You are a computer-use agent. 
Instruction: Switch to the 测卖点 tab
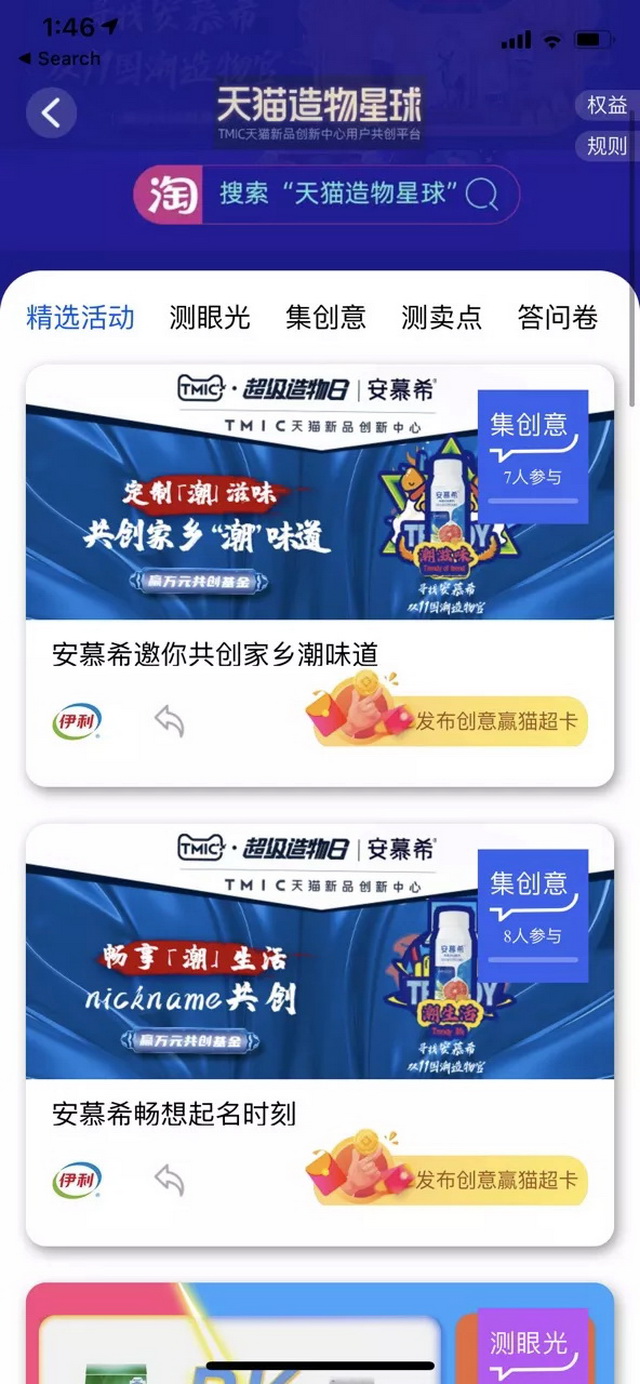point(442,318)
